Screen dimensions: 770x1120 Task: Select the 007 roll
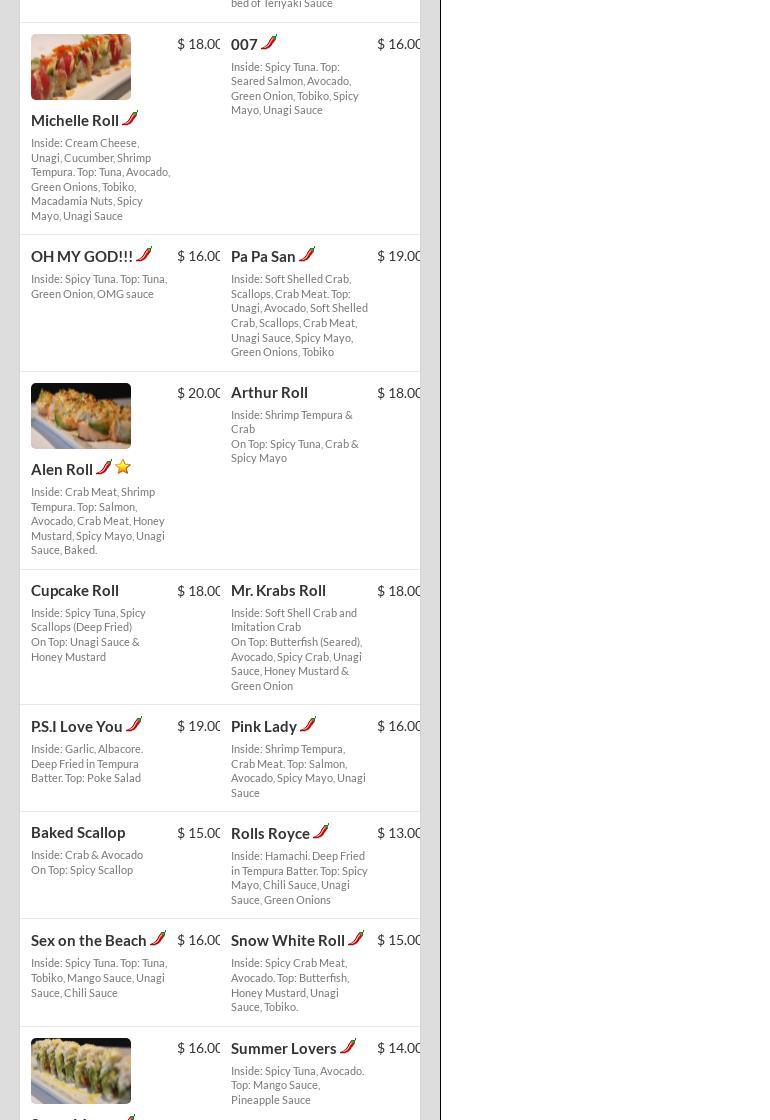244,45
